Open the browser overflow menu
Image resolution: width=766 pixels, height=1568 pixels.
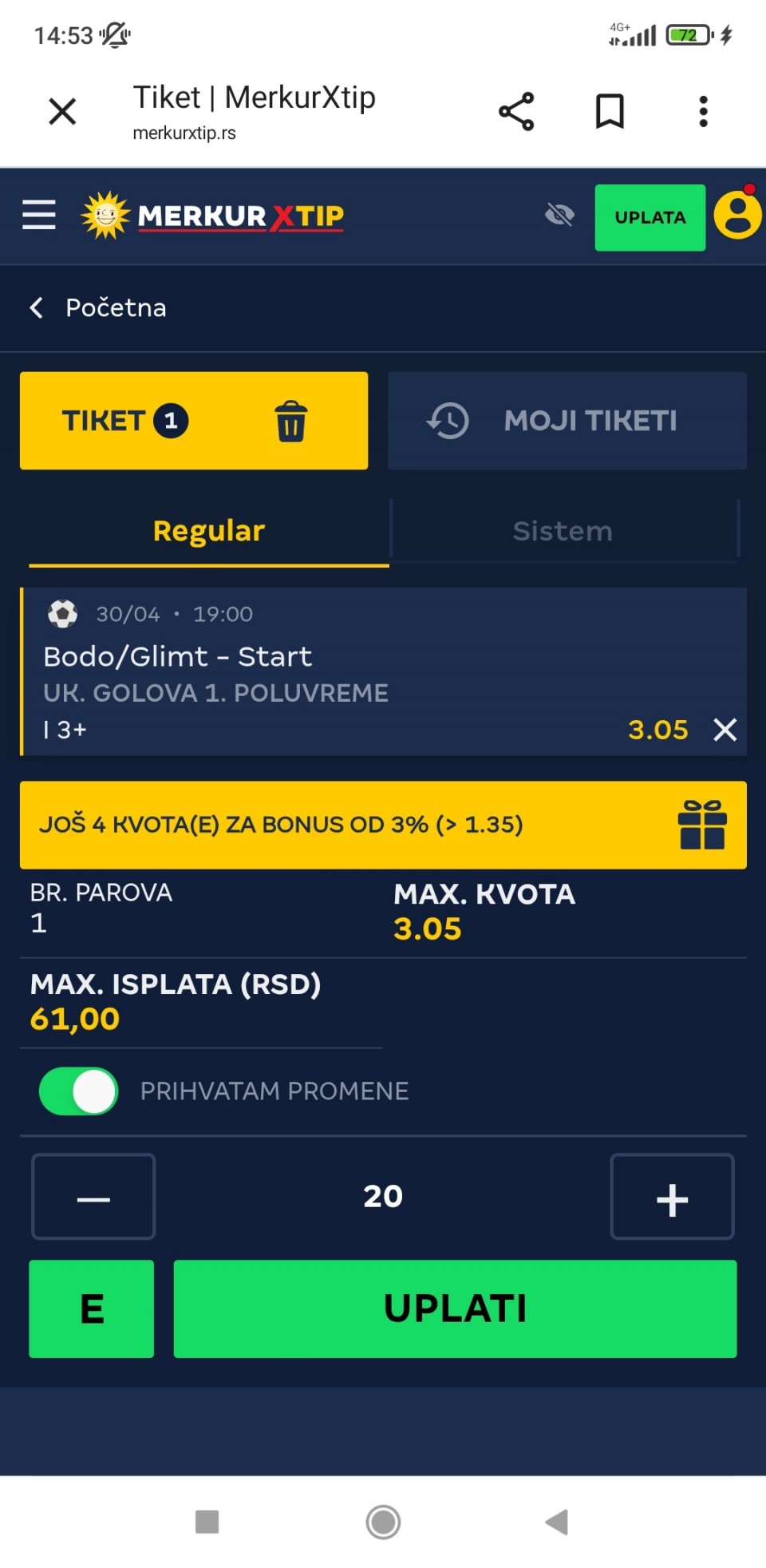(703, 111)
